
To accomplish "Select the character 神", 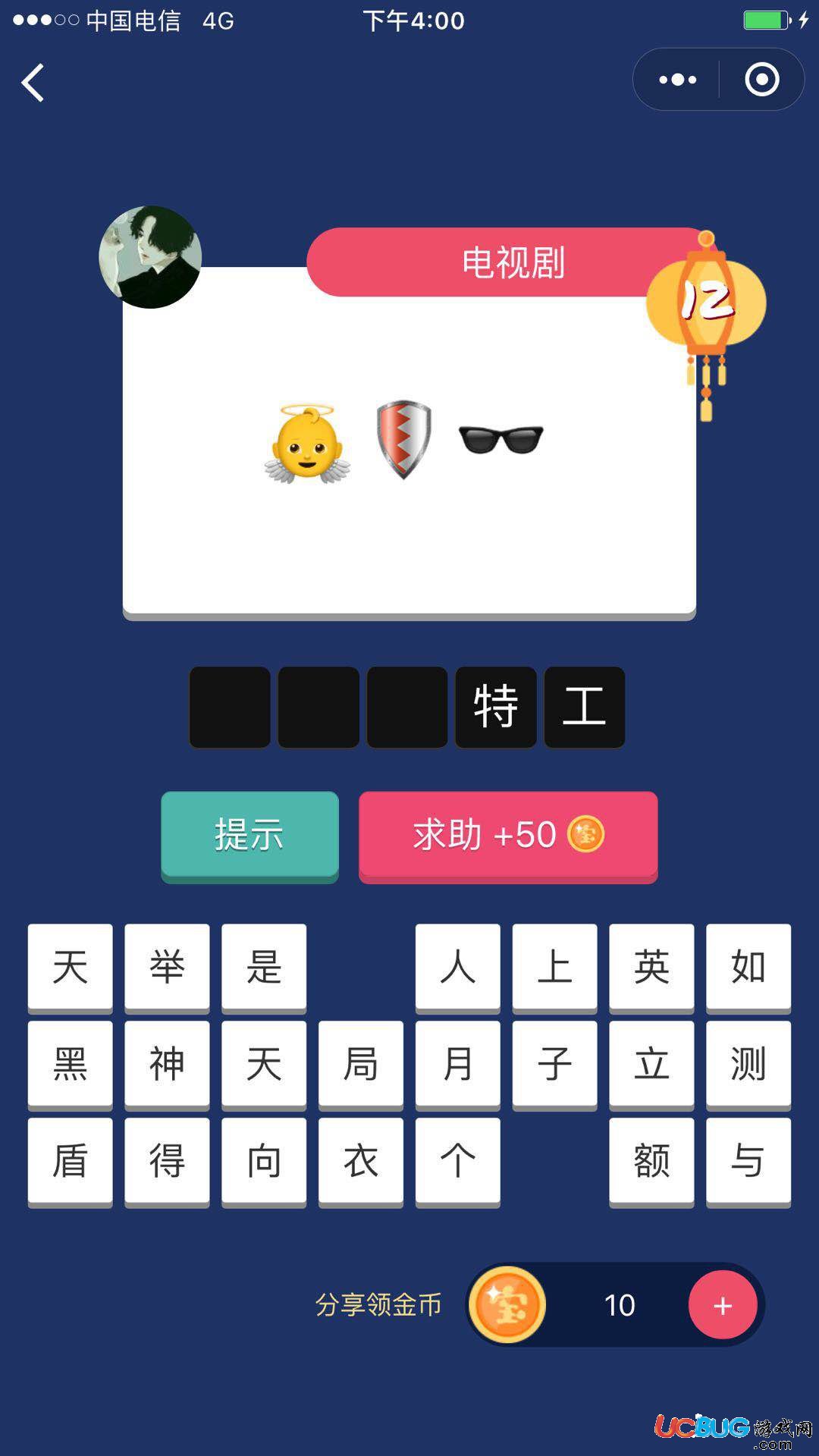I will pos(167,1062).
